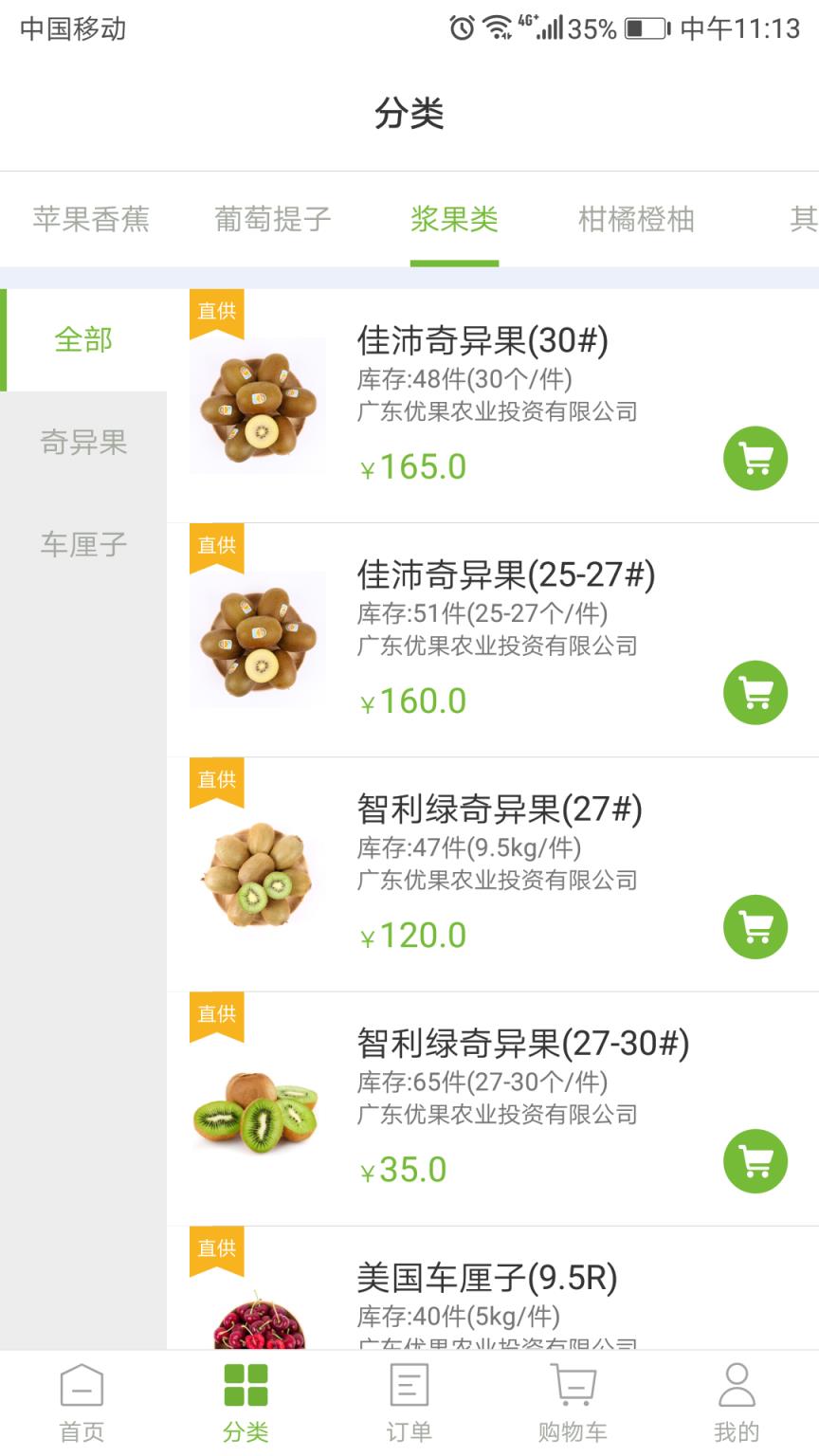
Task: Add 佳沛奇异果(30#) to cart via green cart icon
Action: pyautogui.click(x=755, y=458)
